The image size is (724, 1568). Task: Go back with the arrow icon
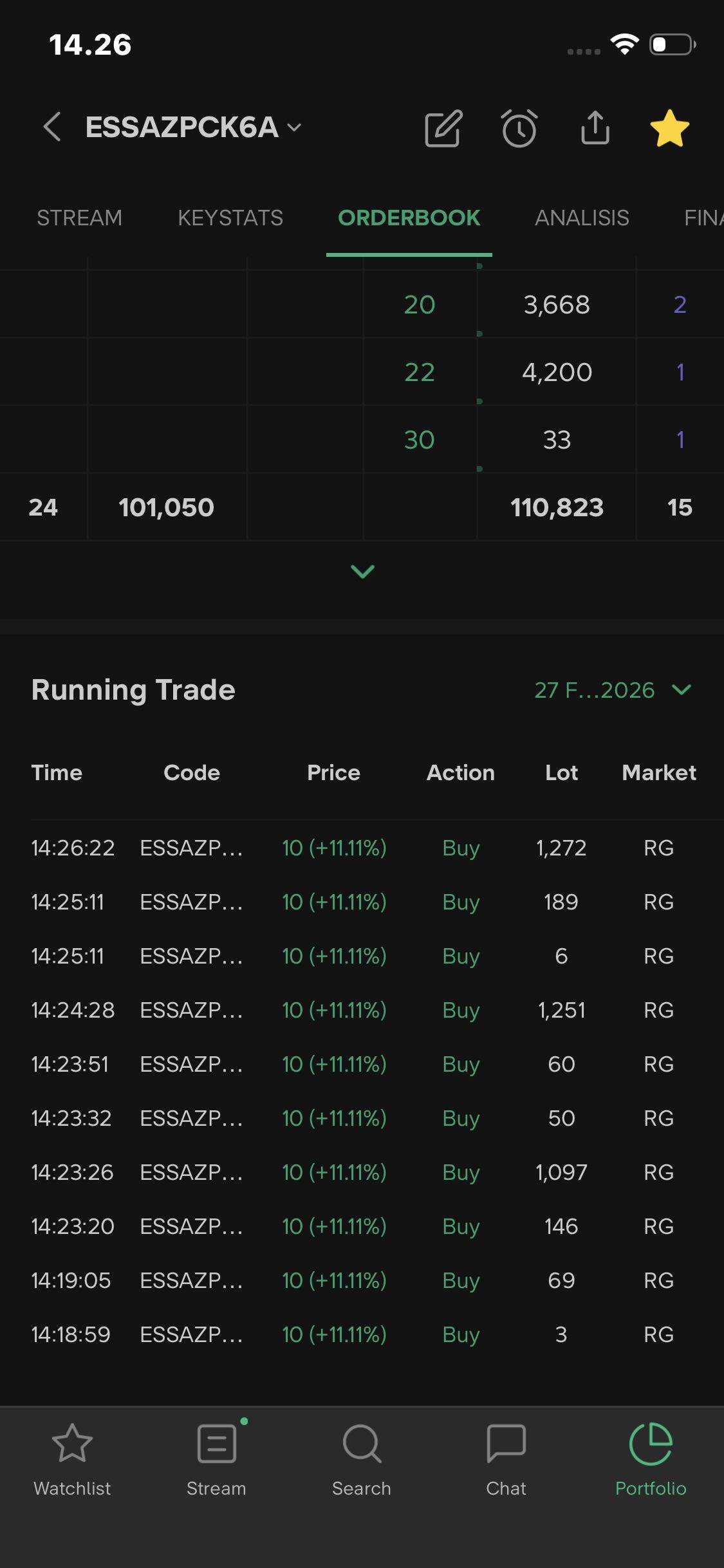pos(53,127)
